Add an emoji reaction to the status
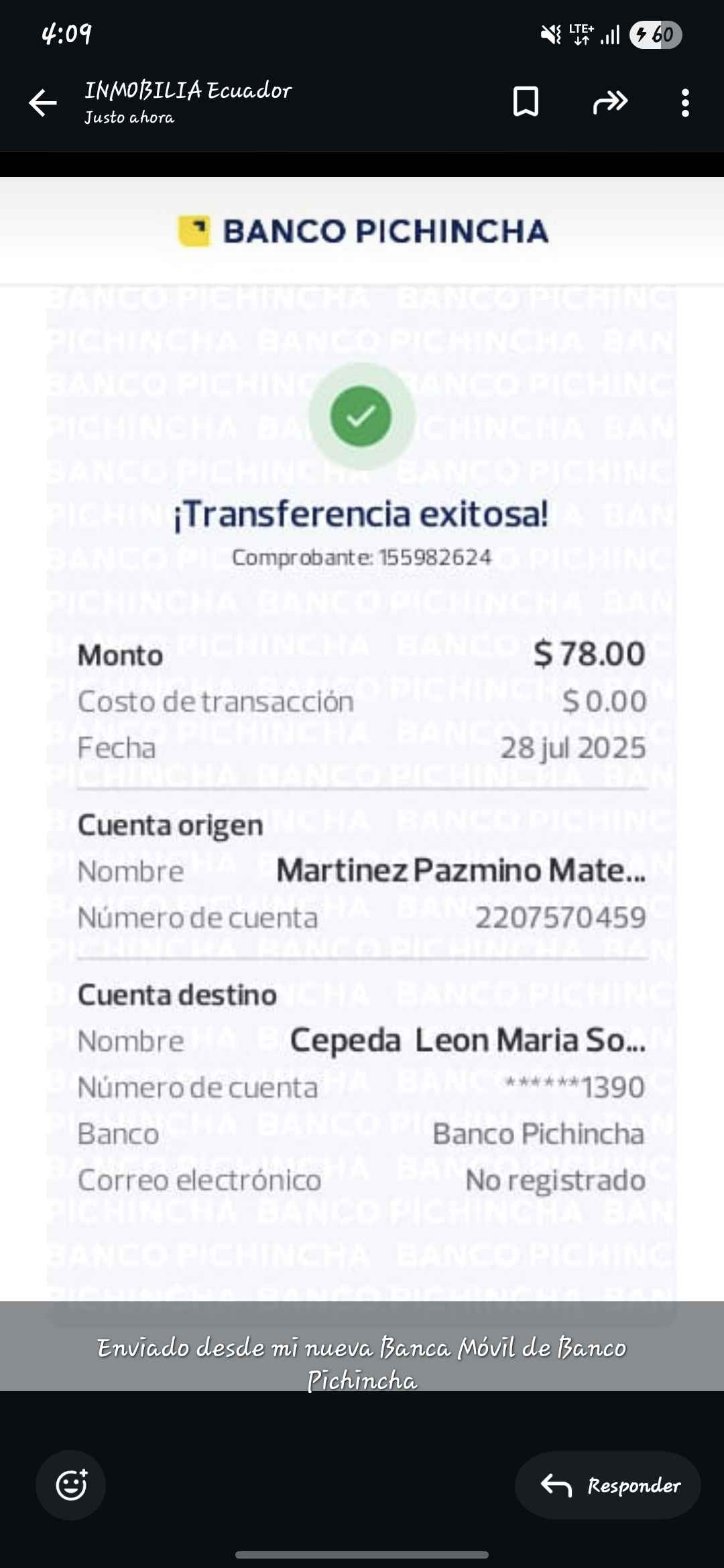The height and width of the screenshot is (1568, 724). [71, 1485]
